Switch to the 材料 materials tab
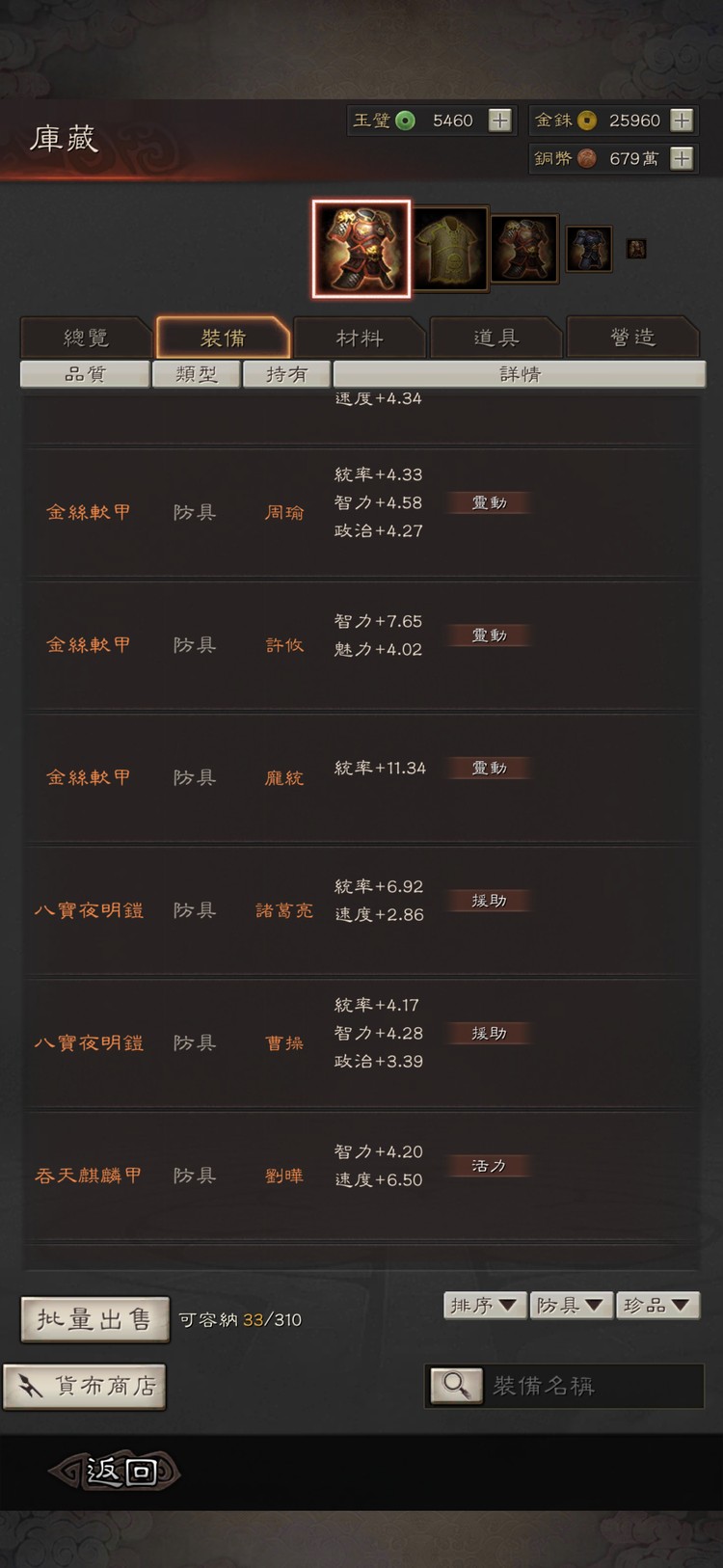 [360, 338]
